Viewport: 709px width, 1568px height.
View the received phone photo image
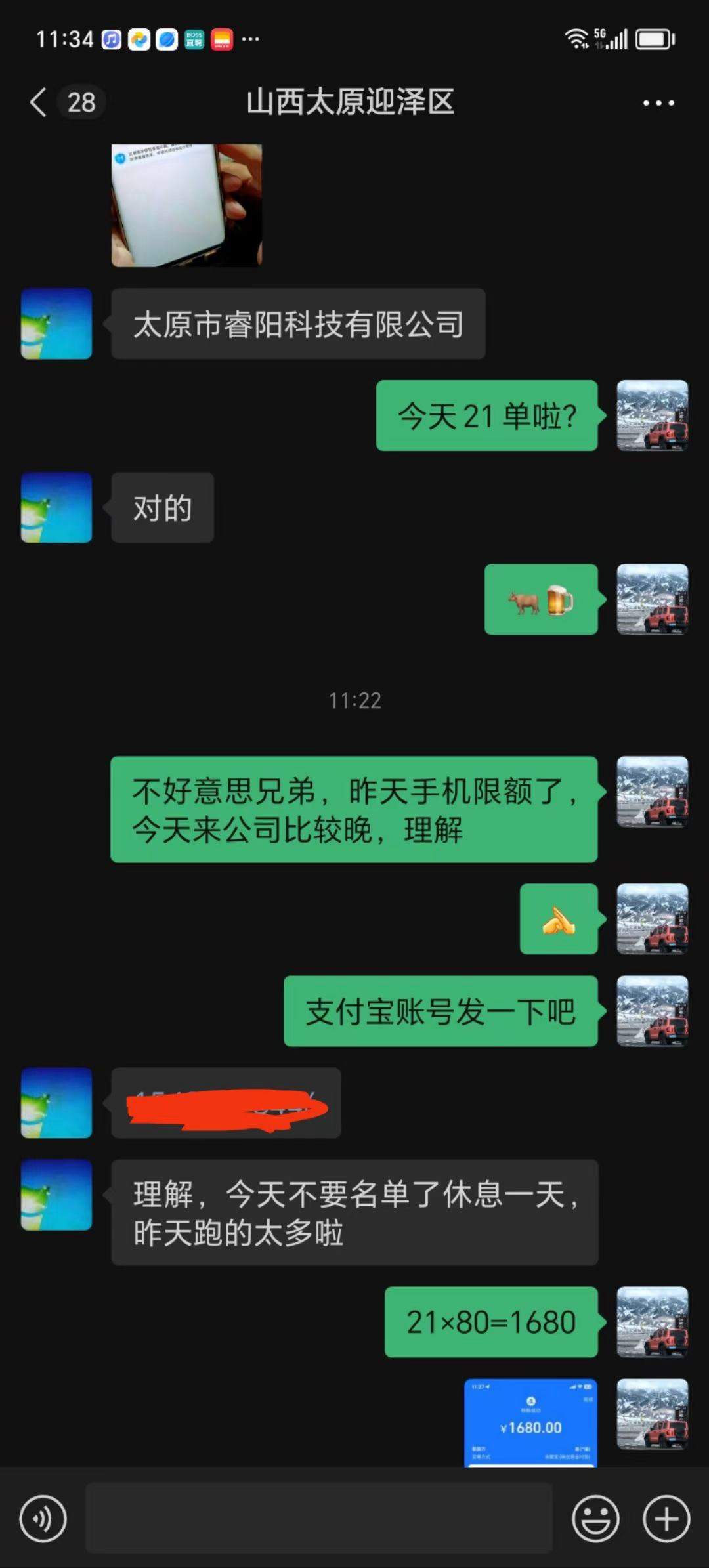click(x=186, y=205)
